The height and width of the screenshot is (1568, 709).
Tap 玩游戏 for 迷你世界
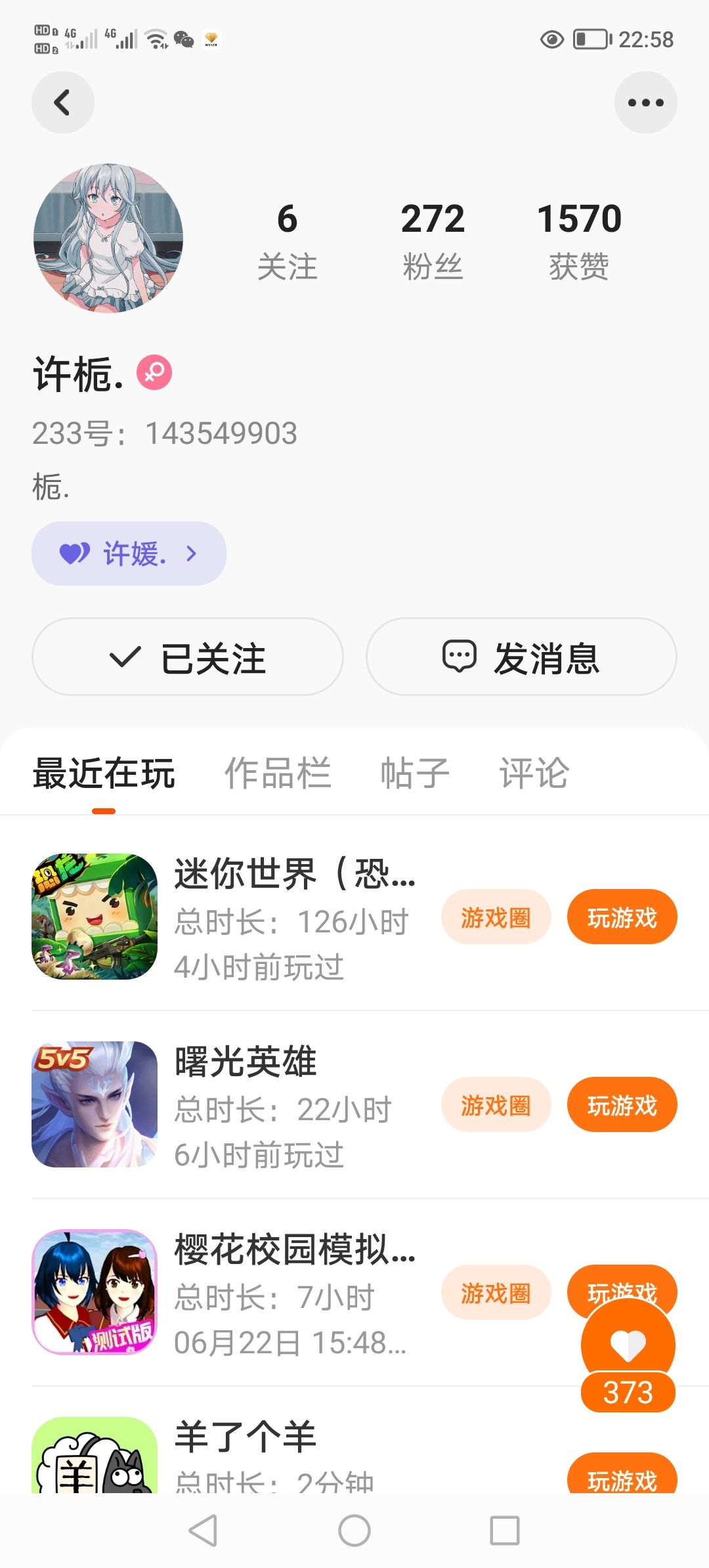click(622, 917)
